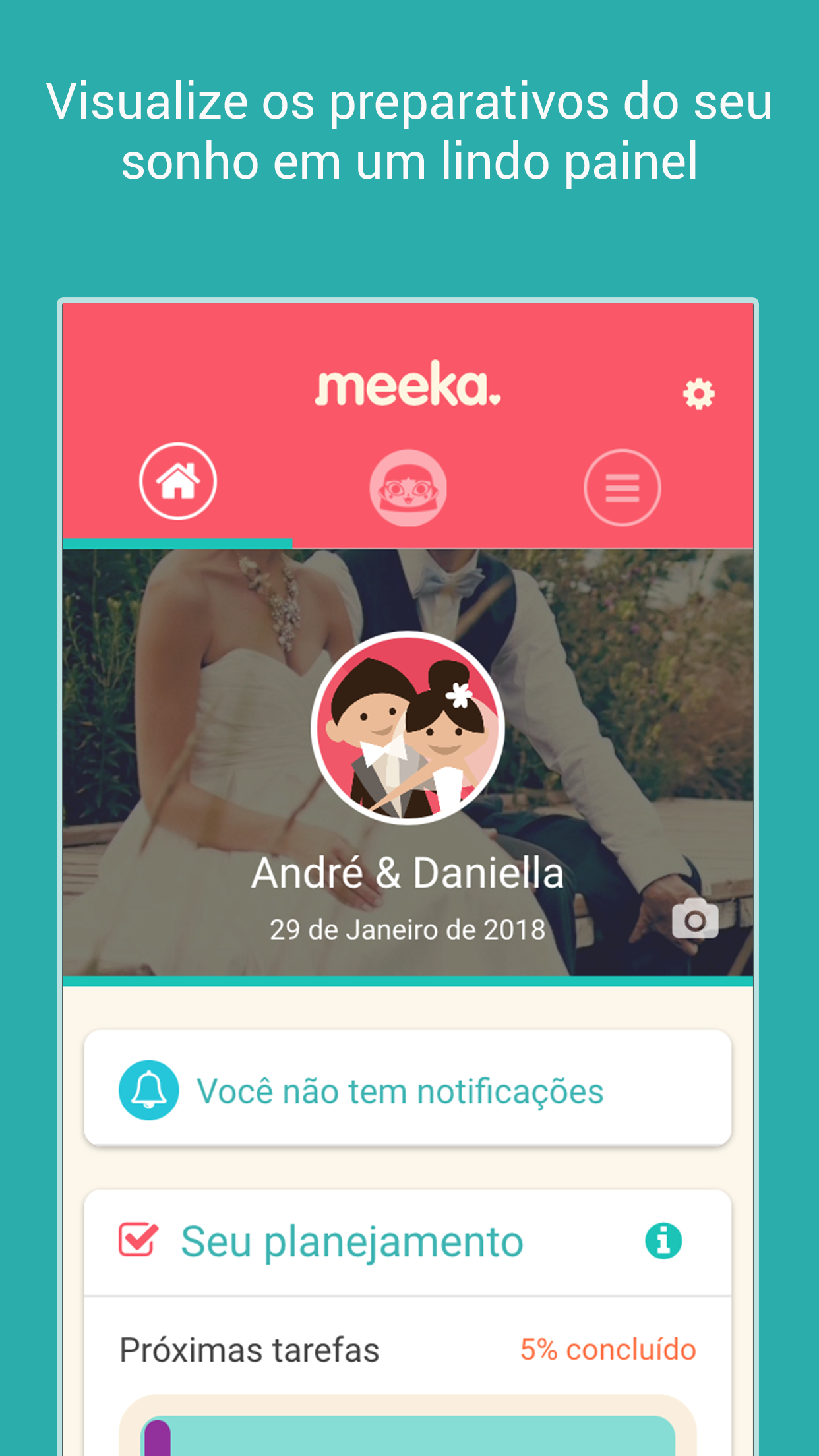Select the menu tab on the right
Image resolution: width=819 pixels, height=1456 pixels.
(621, 485)
